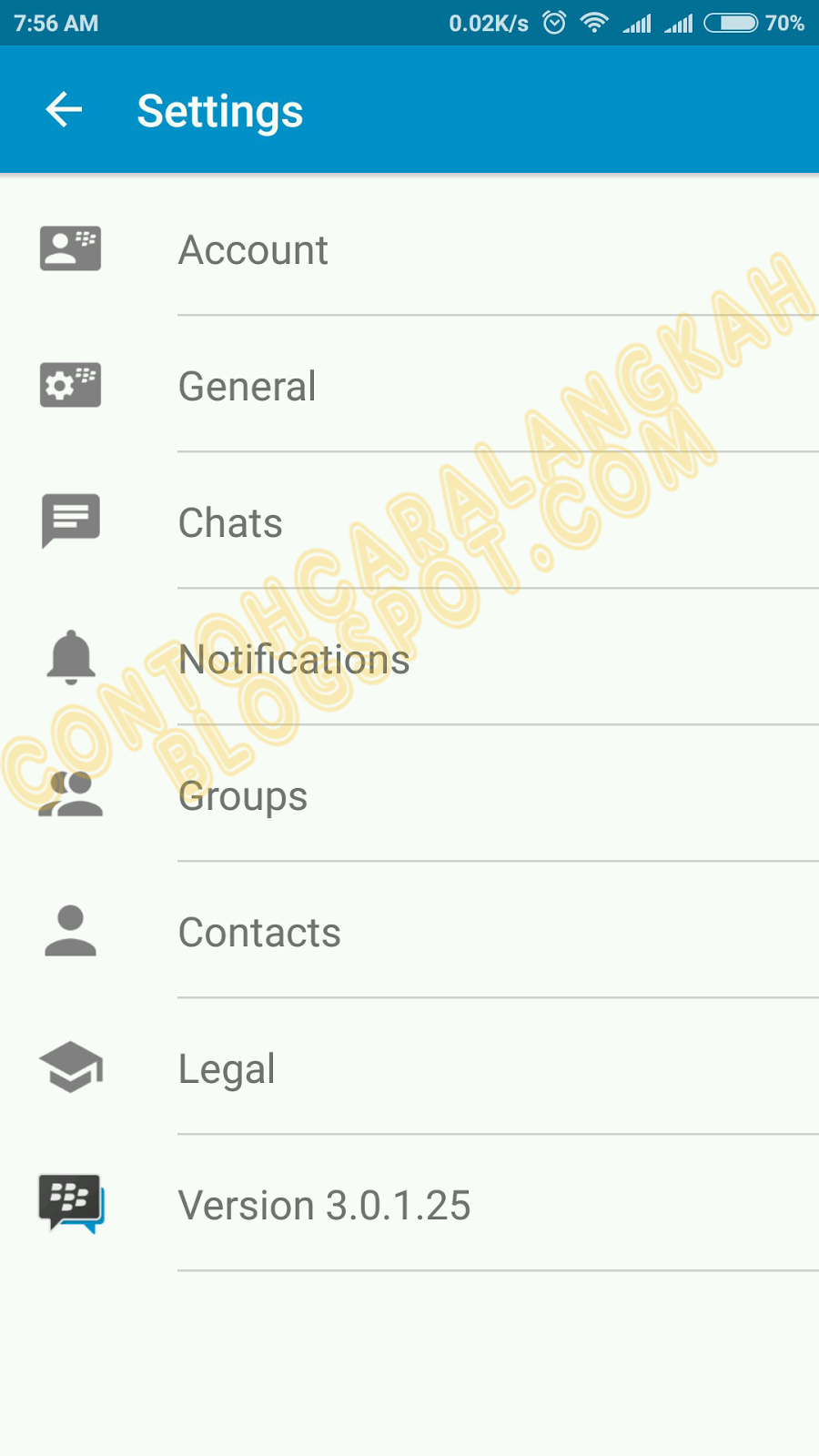
Task: Open Groups settings
Action: [x=409, y=794]
